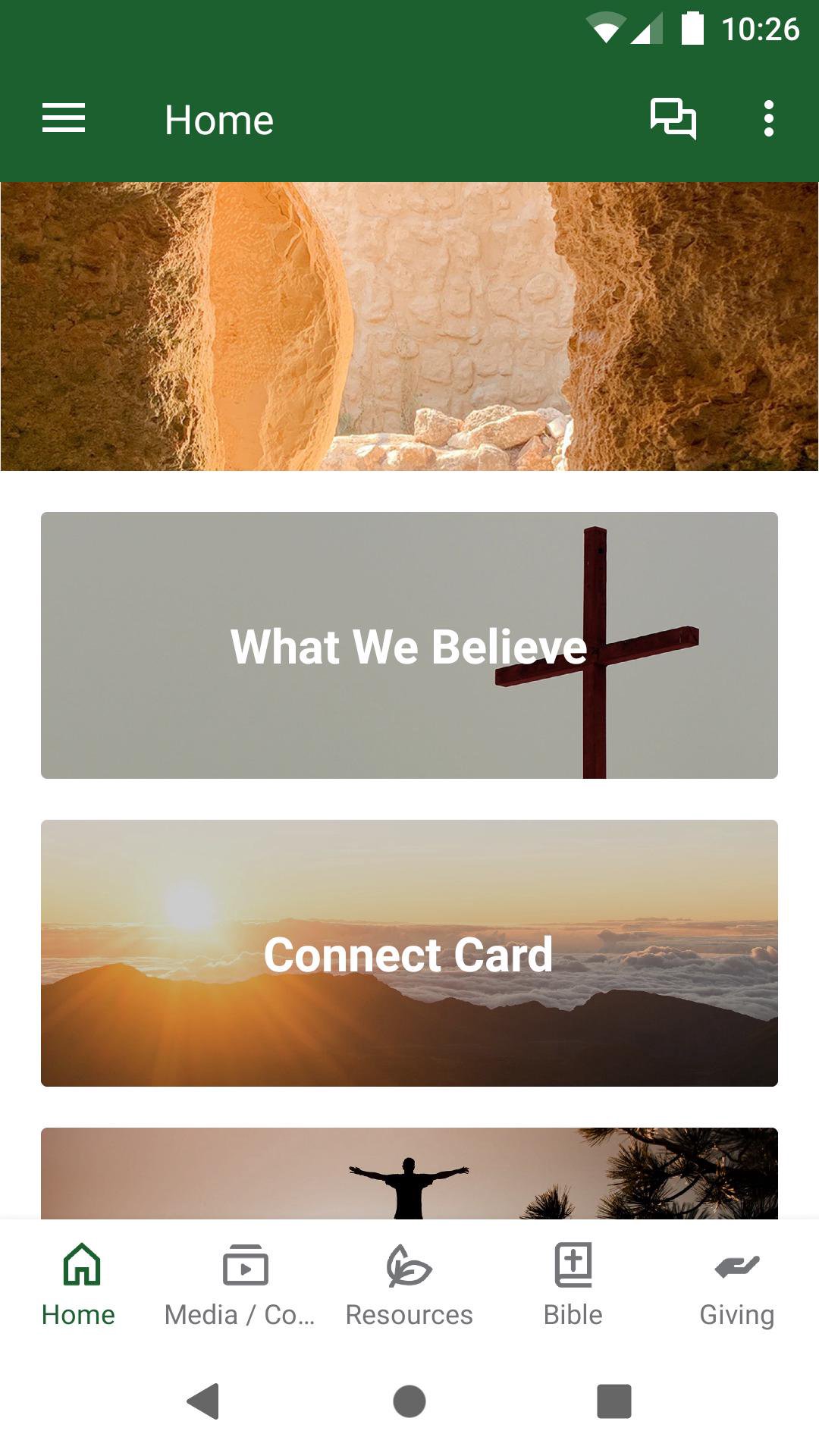Show recent apps with the square button
The height and width of the screenshot is (1456, 819).
pos(614,1401)
